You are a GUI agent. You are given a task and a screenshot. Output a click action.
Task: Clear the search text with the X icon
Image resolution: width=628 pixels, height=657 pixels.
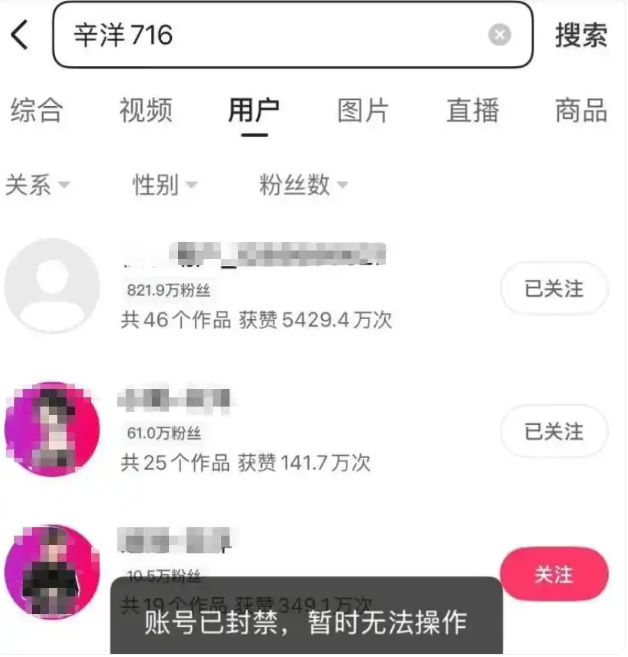(499, 35)
